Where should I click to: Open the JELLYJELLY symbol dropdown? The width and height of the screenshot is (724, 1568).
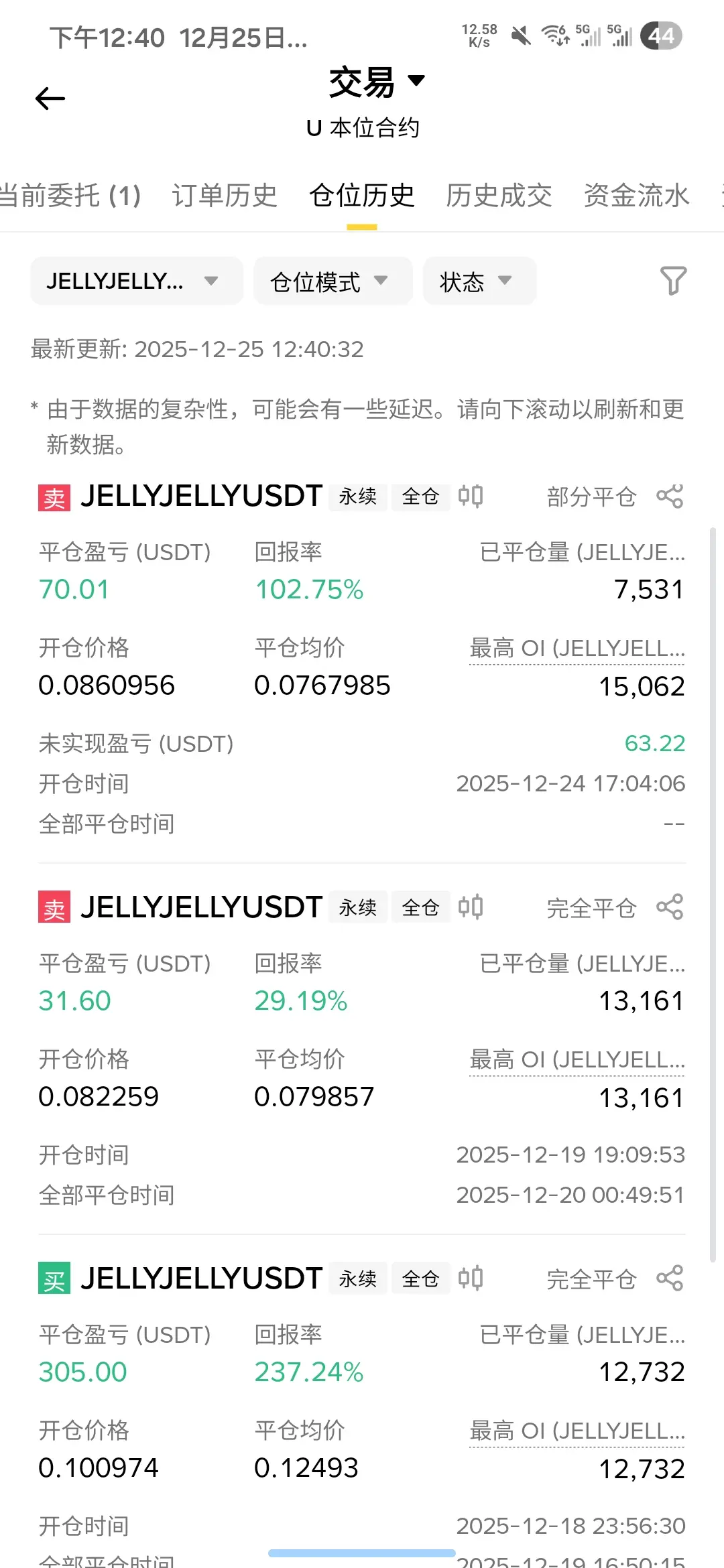tap(137, 281)
